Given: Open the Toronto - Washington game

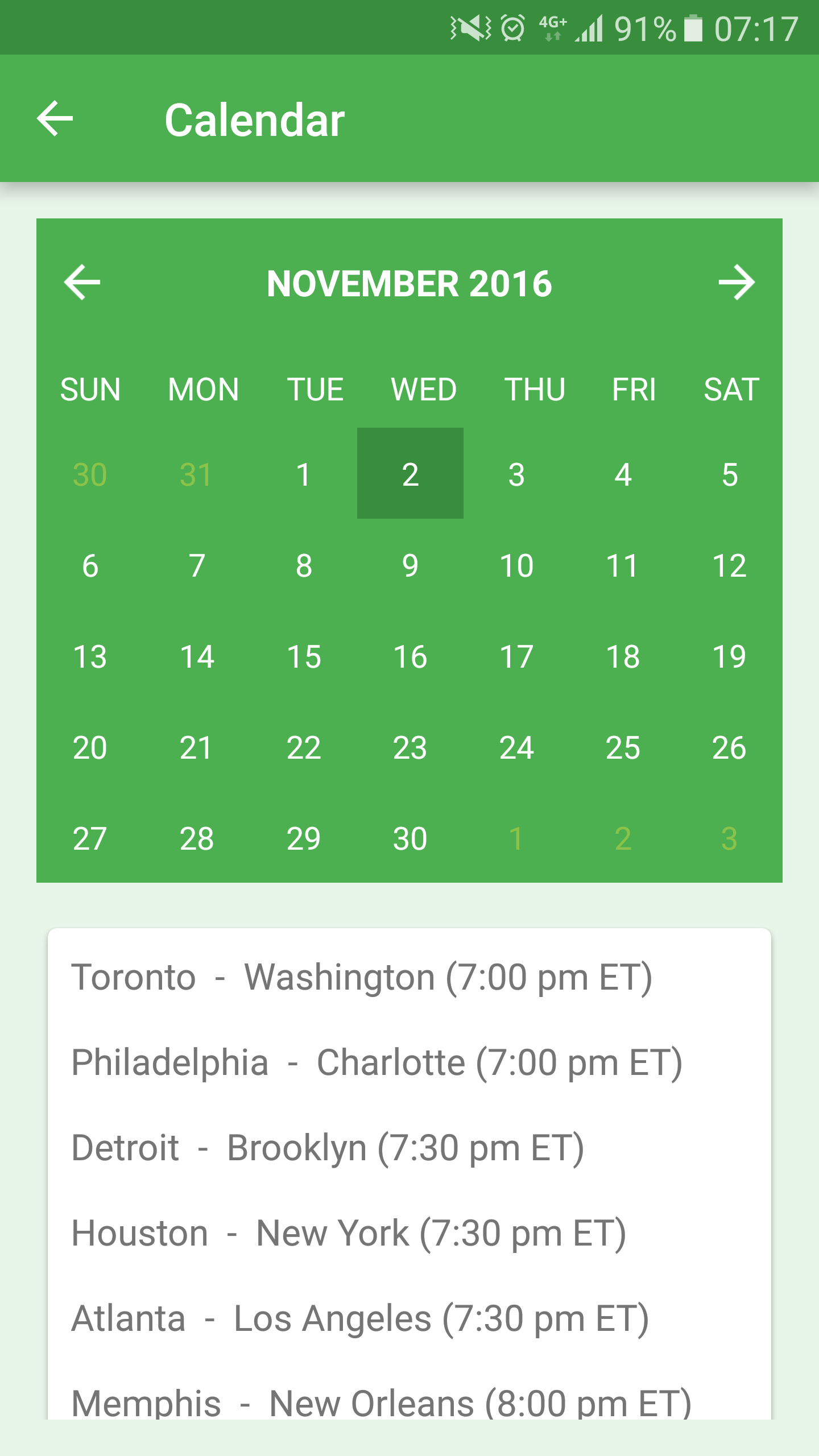Looking at the screenshot, I should click(x=362, y=978).
